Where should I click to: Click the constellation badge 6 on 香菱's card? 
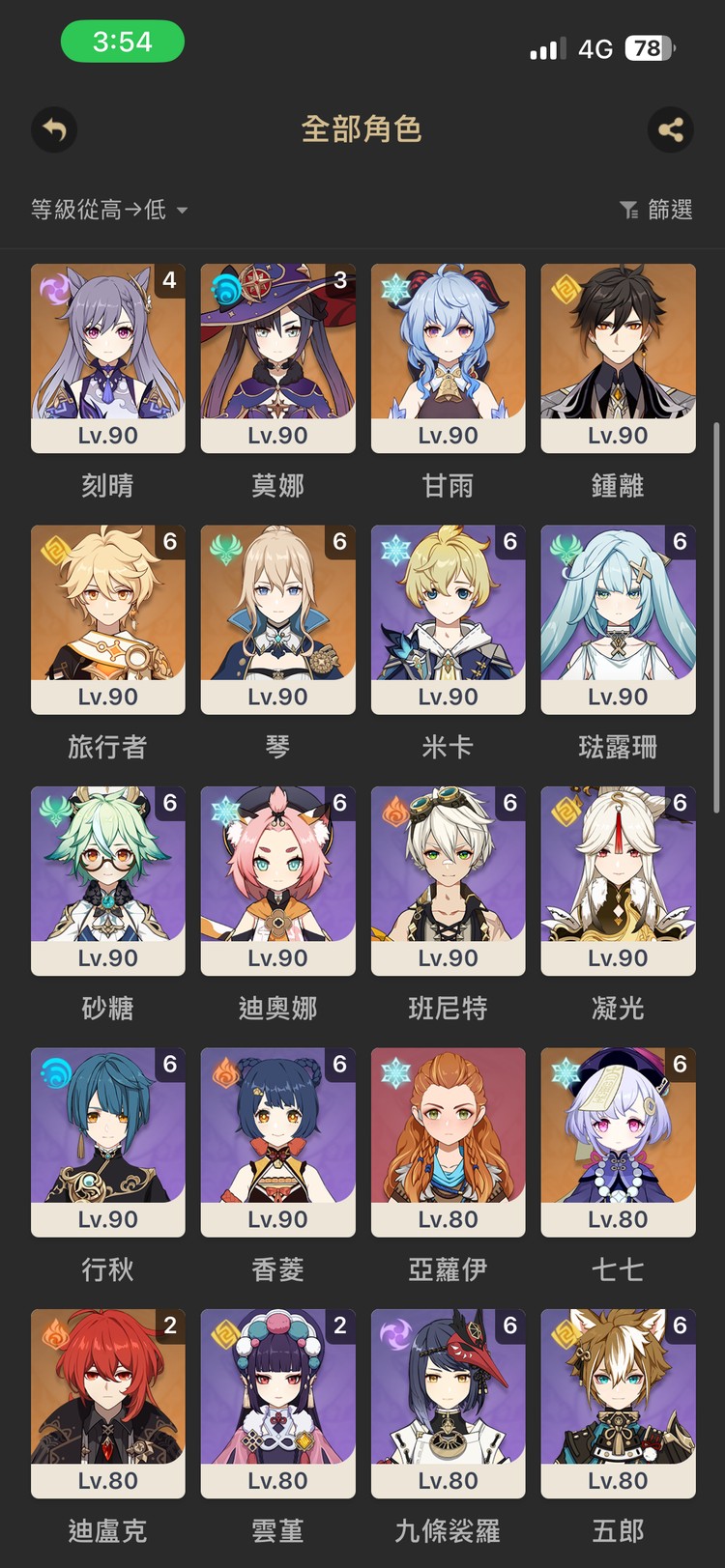[340, 1064]
